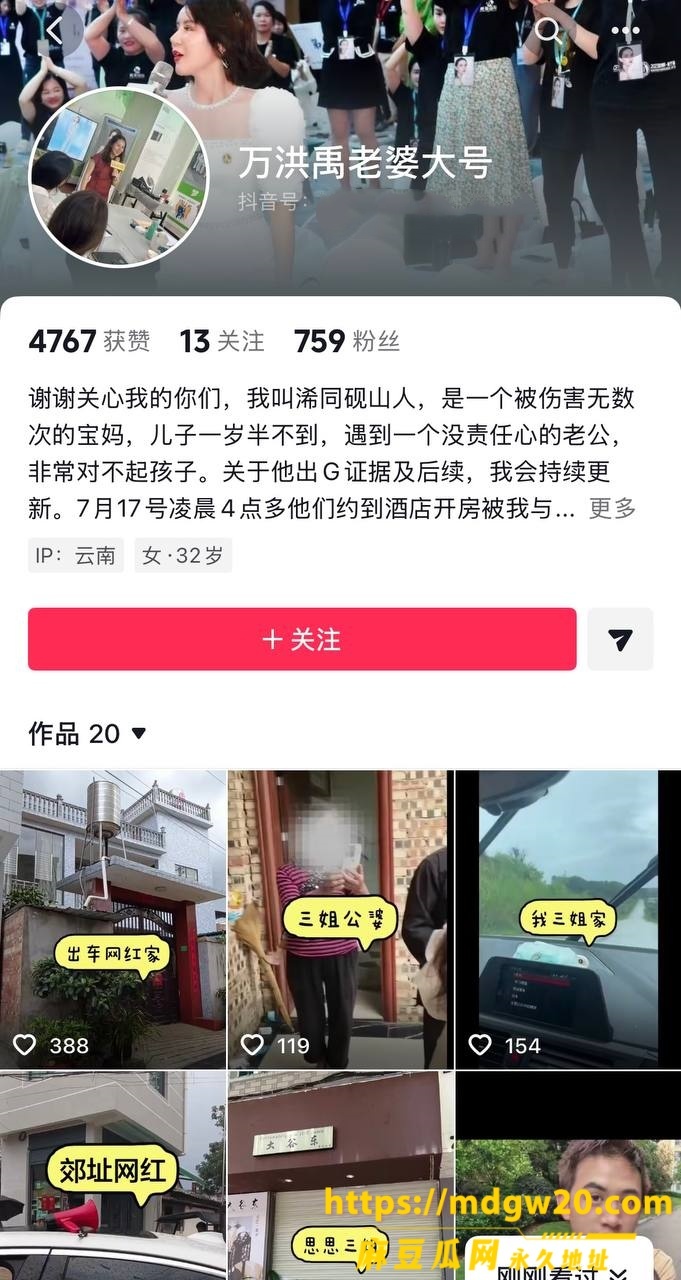View the profile avatar picture
Viewport: 681px width, 1280px height.
pos(119,177)
